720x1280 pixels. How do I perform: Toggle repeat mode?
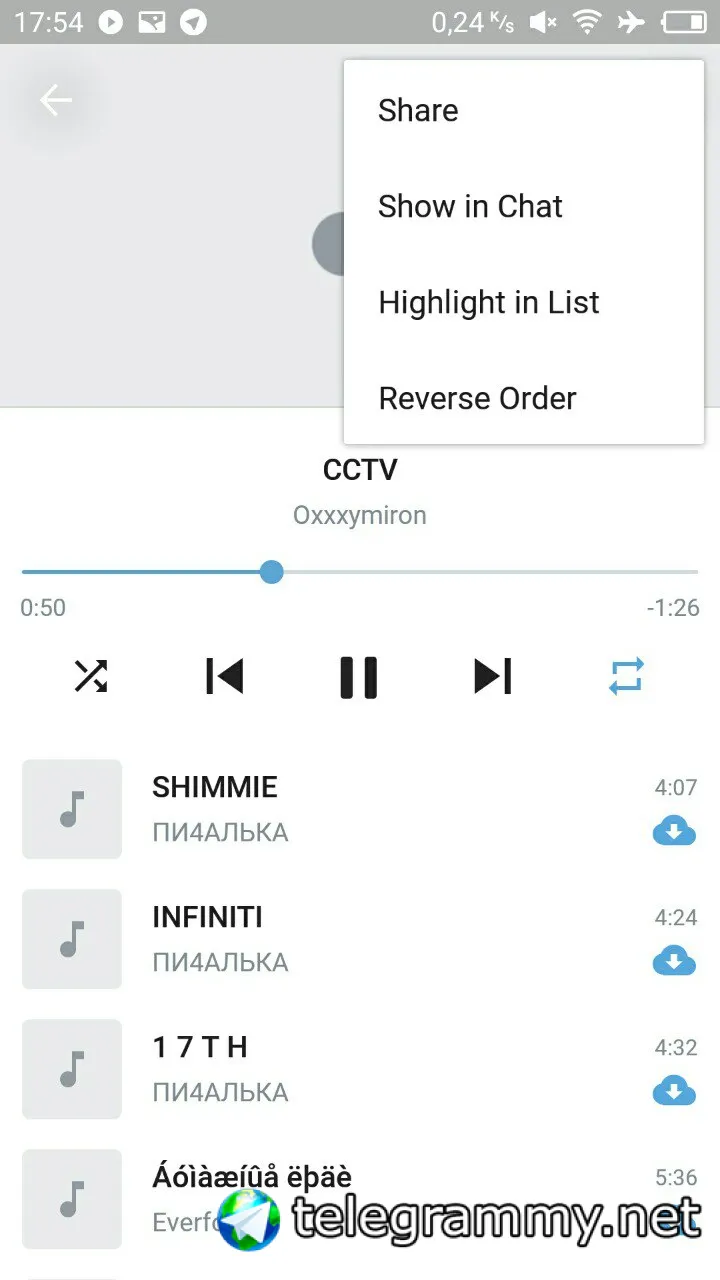click(627, 677)
